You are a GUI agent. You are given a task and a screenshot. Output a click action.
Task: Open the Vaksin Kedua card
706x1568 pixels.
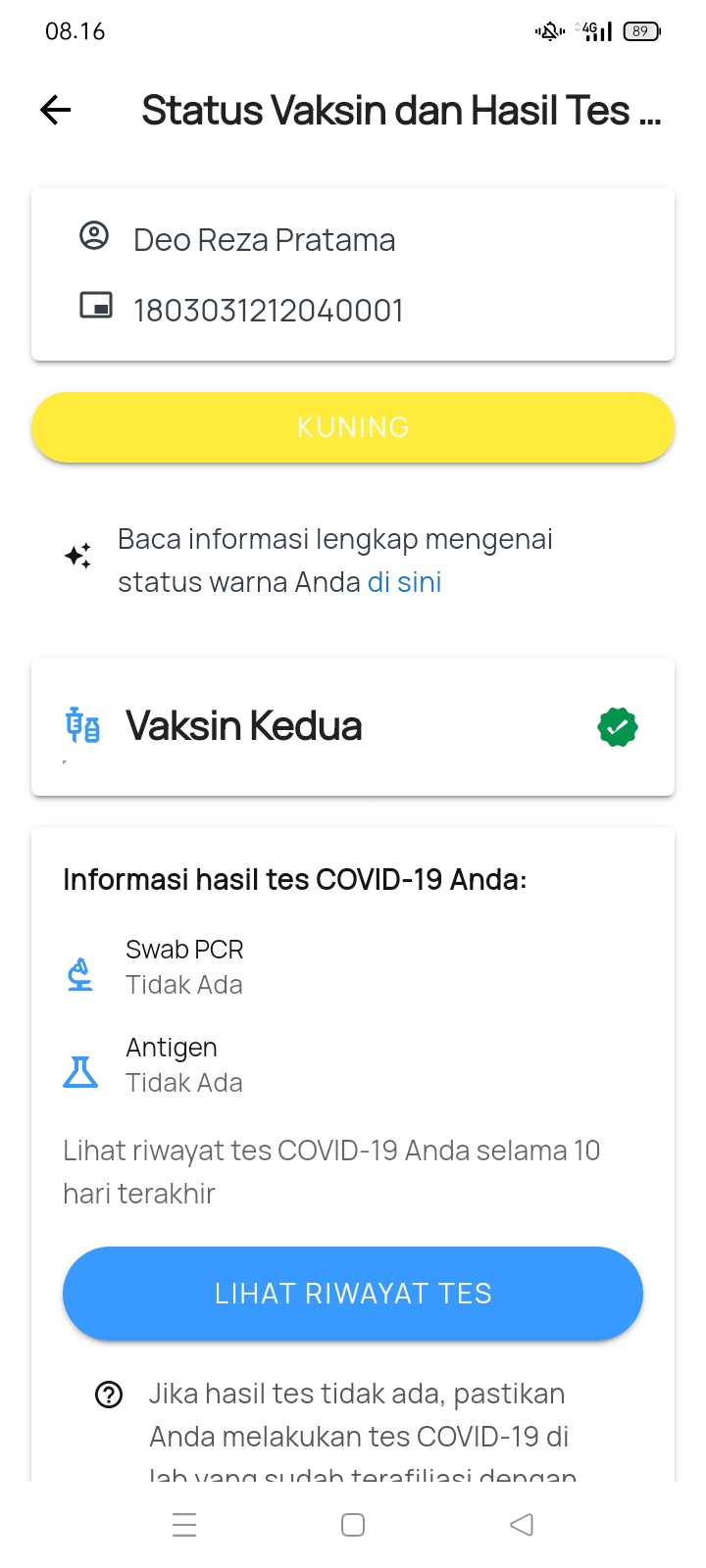tap(353, 726)
